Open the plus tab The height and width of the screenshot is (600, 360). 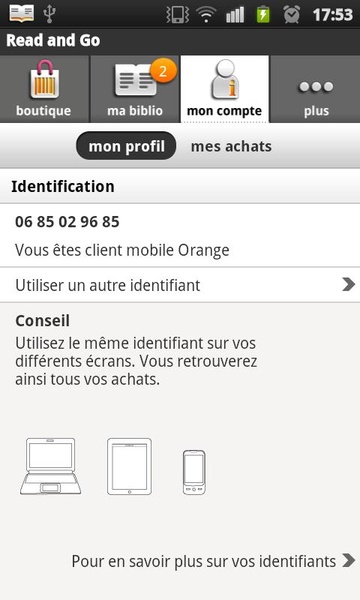315,89
